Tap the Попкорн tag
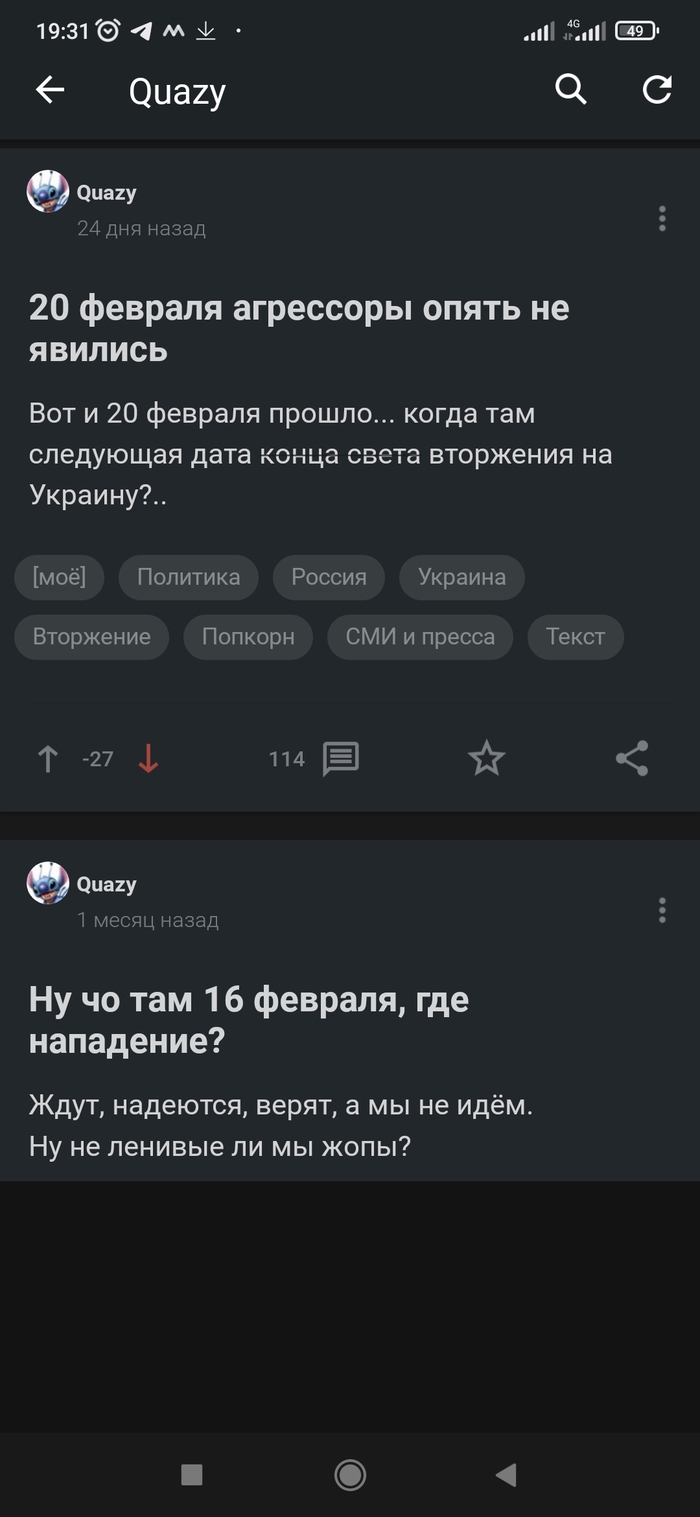Viewport: 700px width, 1517px height. [248, 637]
